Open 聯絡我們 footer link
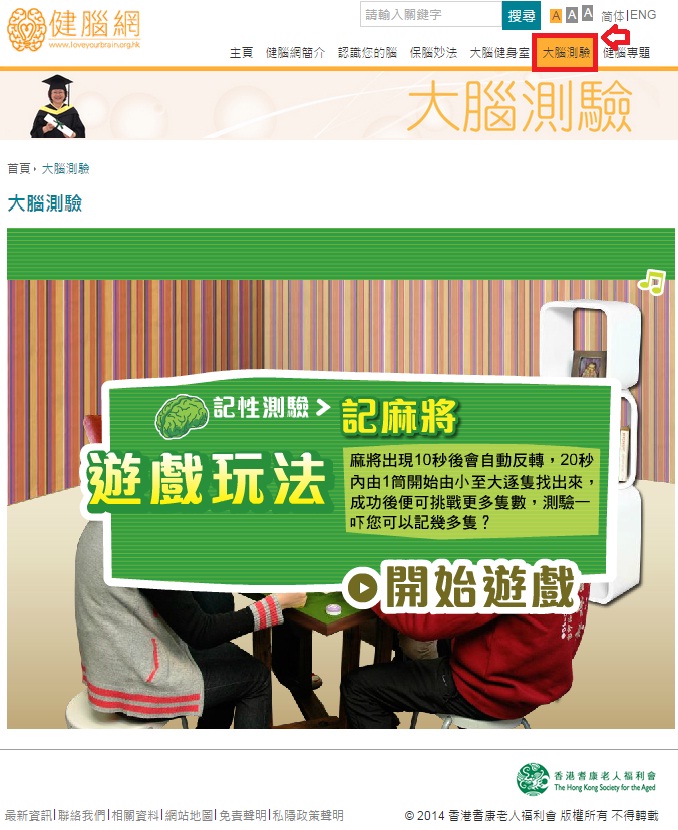678x830 pixels. tap(82, 816)
